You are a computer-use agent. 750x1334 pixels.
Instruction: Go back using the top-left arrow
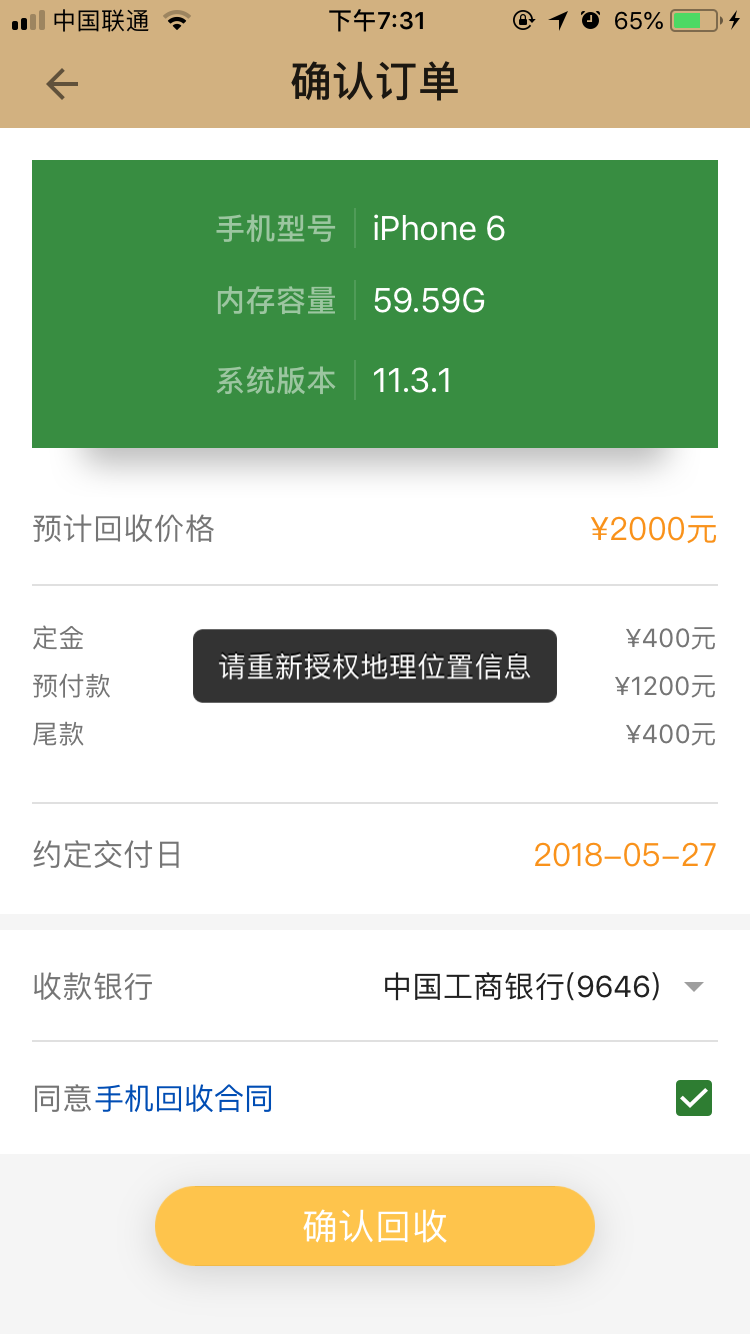(x=62, y=84)
